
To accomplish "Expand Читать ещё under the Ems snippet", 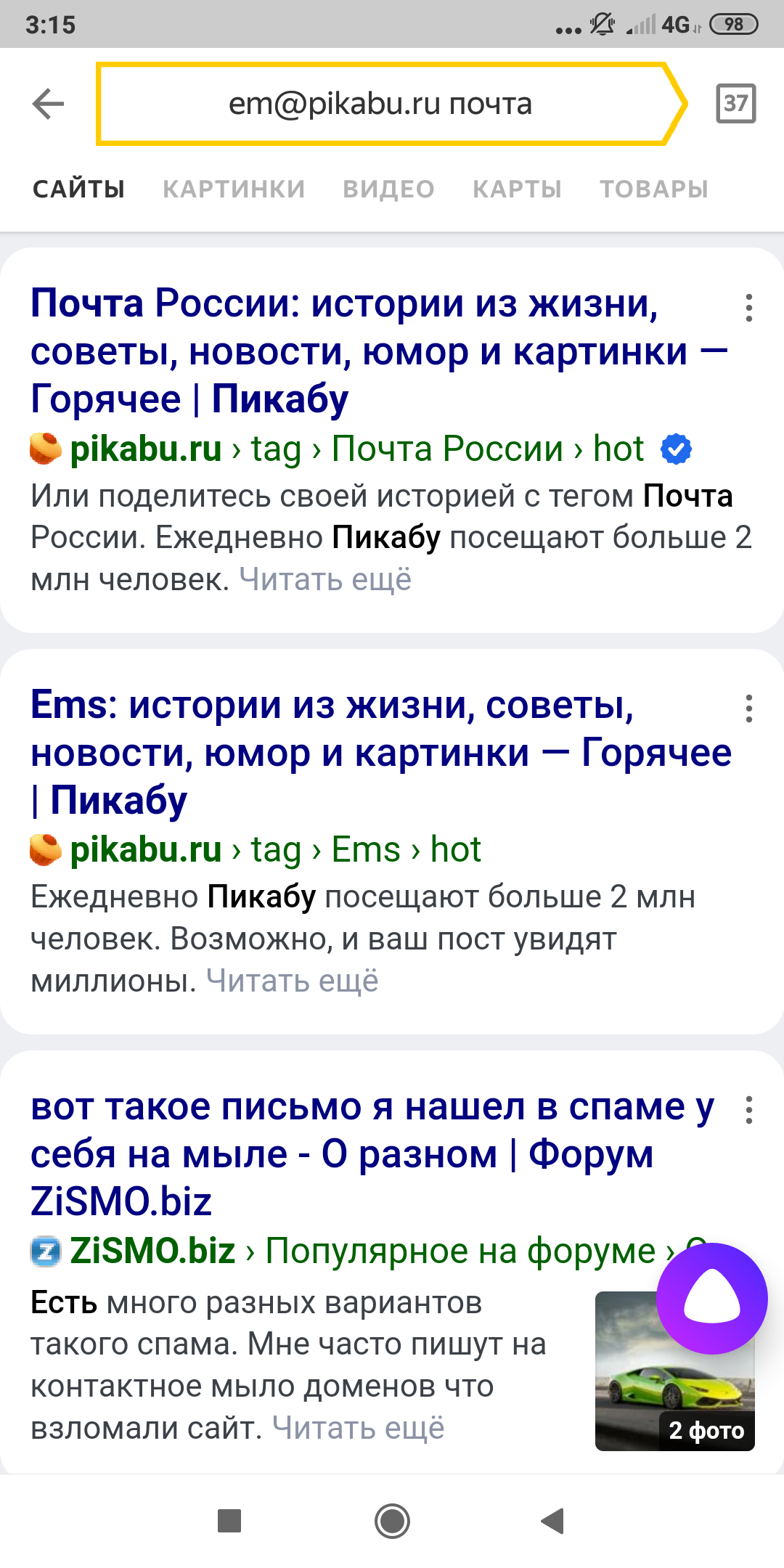I will [x=292, y=981].
